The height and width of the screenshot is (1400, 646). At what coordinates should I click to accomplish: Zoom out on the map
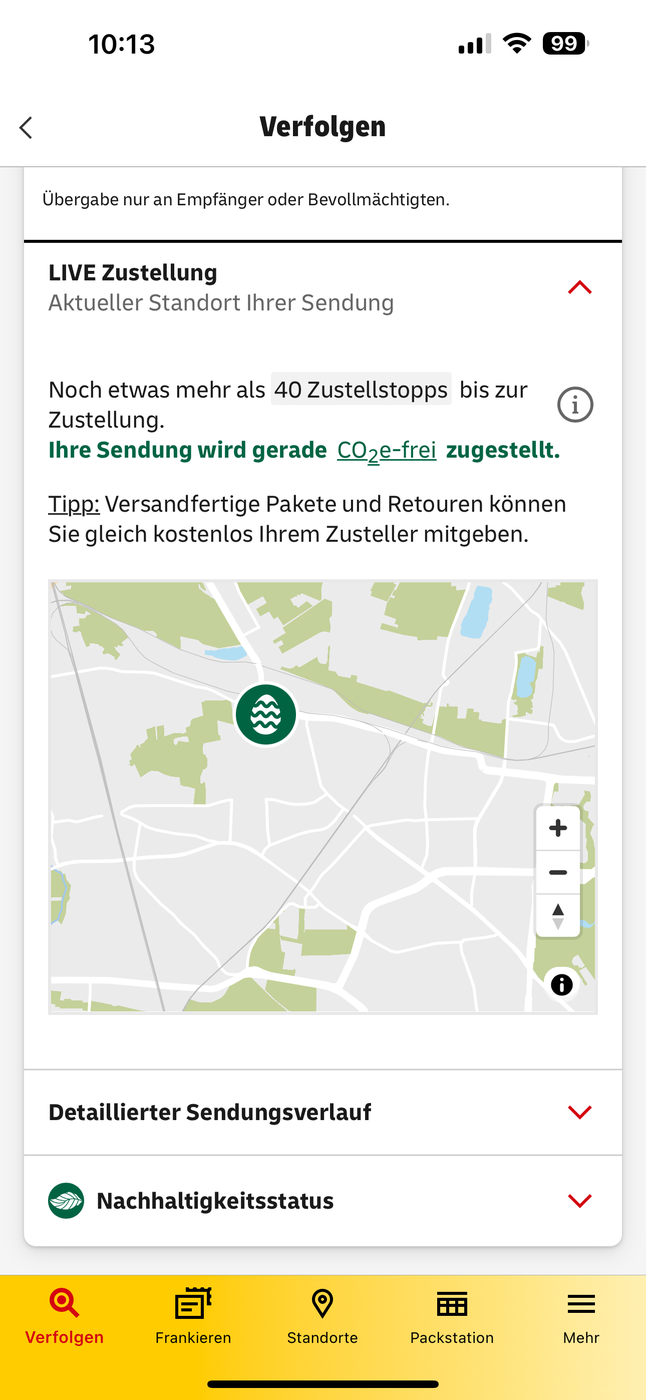click(x=558, y=872)
